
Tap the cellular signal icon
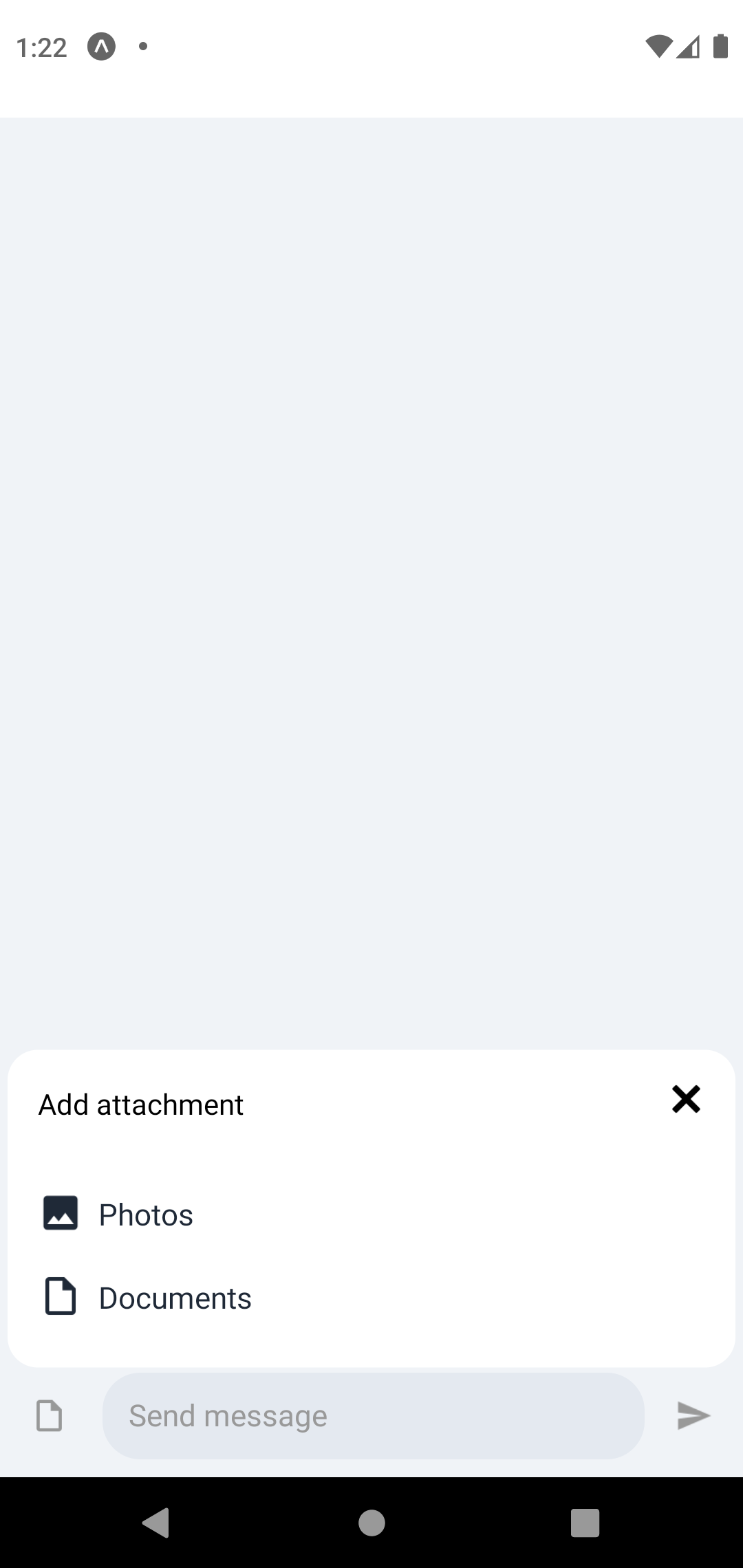coord(689,46)
